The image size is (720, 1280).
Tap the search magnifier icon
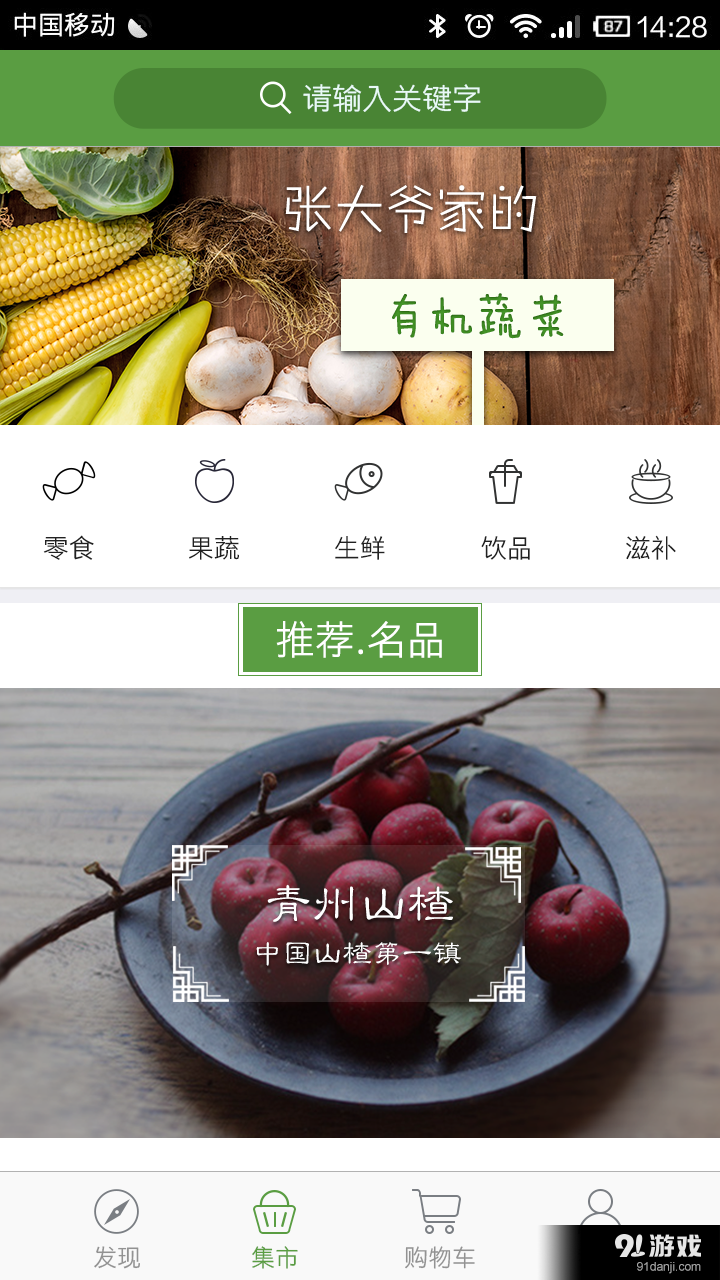(270, 97)
